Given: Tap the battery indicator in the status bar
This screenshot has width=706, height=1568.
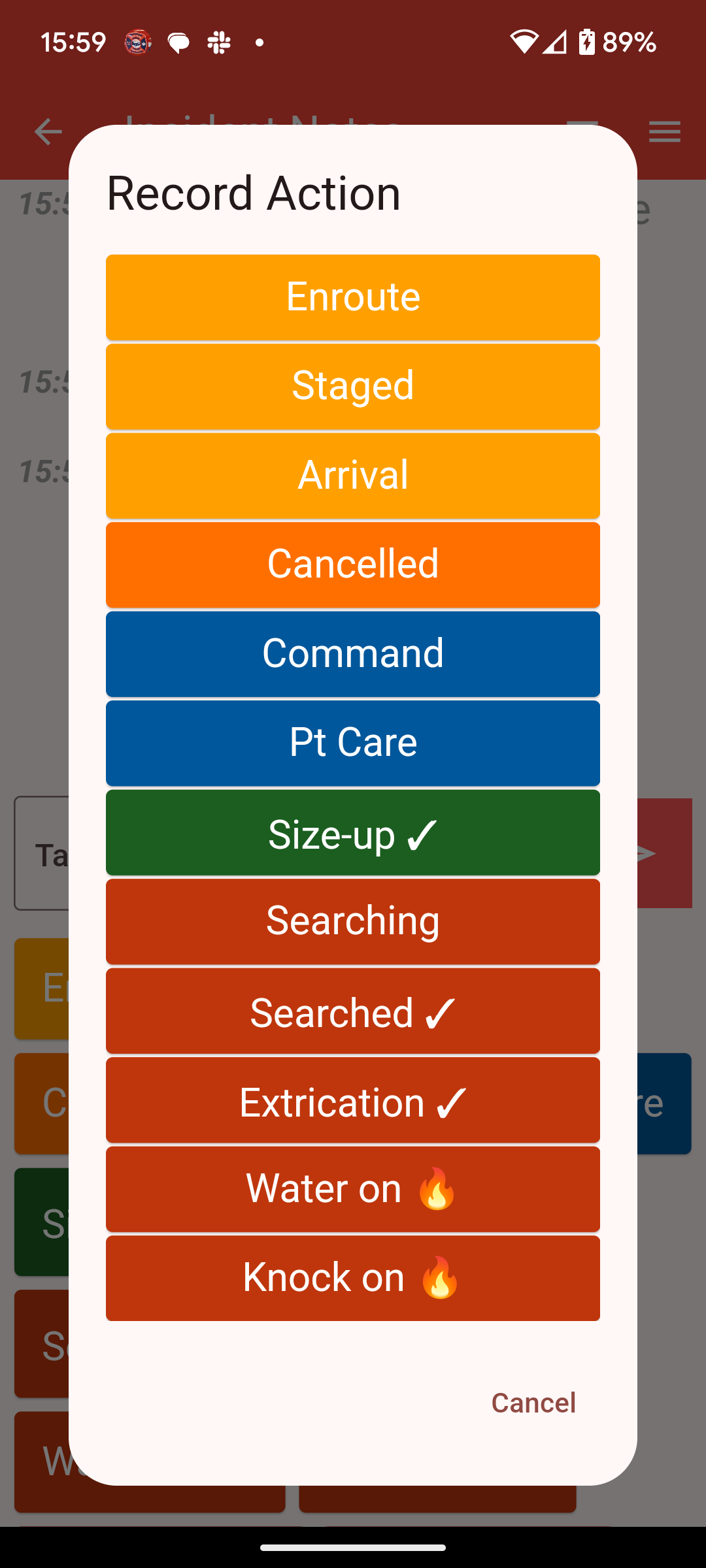Looking at the screenshot, I should (586, 41).
